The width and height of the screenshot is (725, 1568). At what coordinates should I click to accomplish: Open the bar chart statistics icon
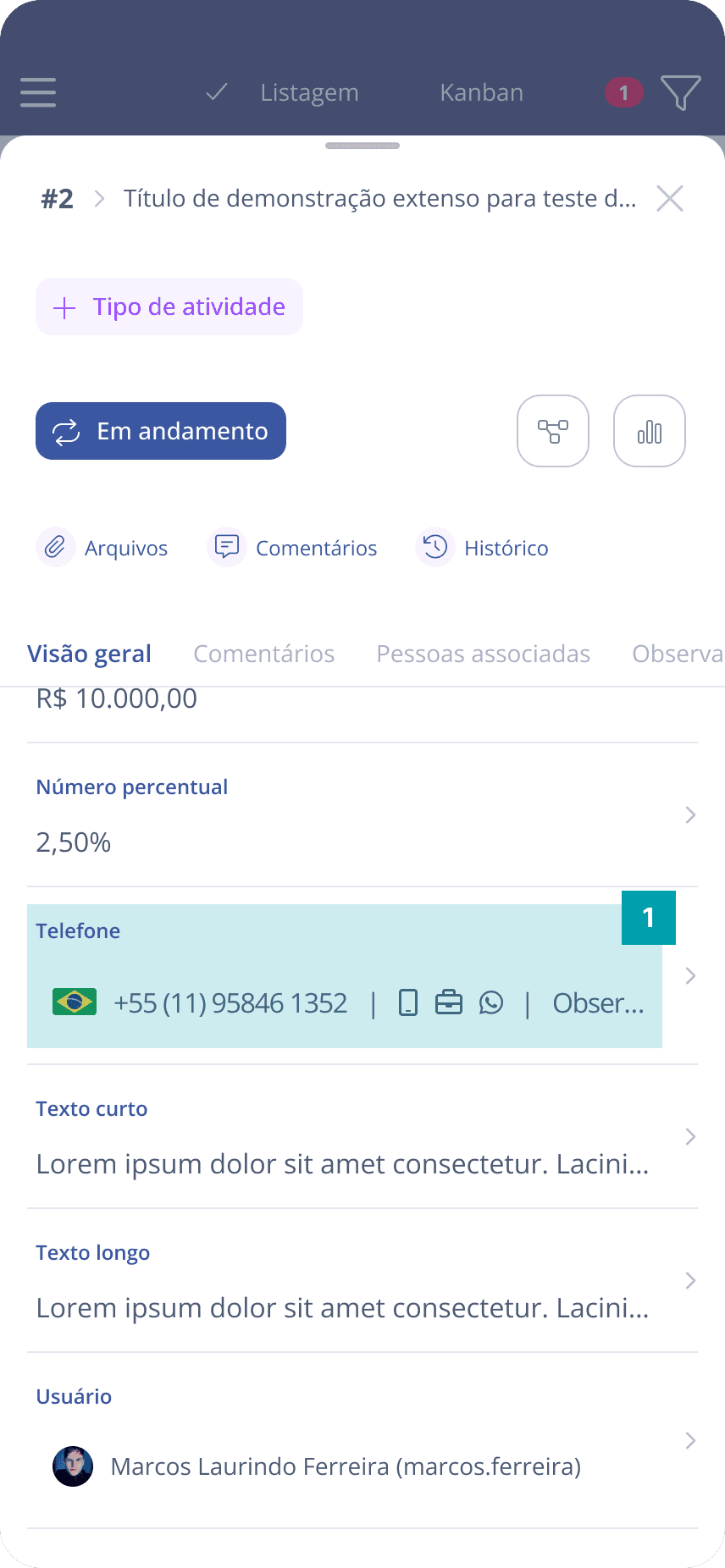[649, 431]
